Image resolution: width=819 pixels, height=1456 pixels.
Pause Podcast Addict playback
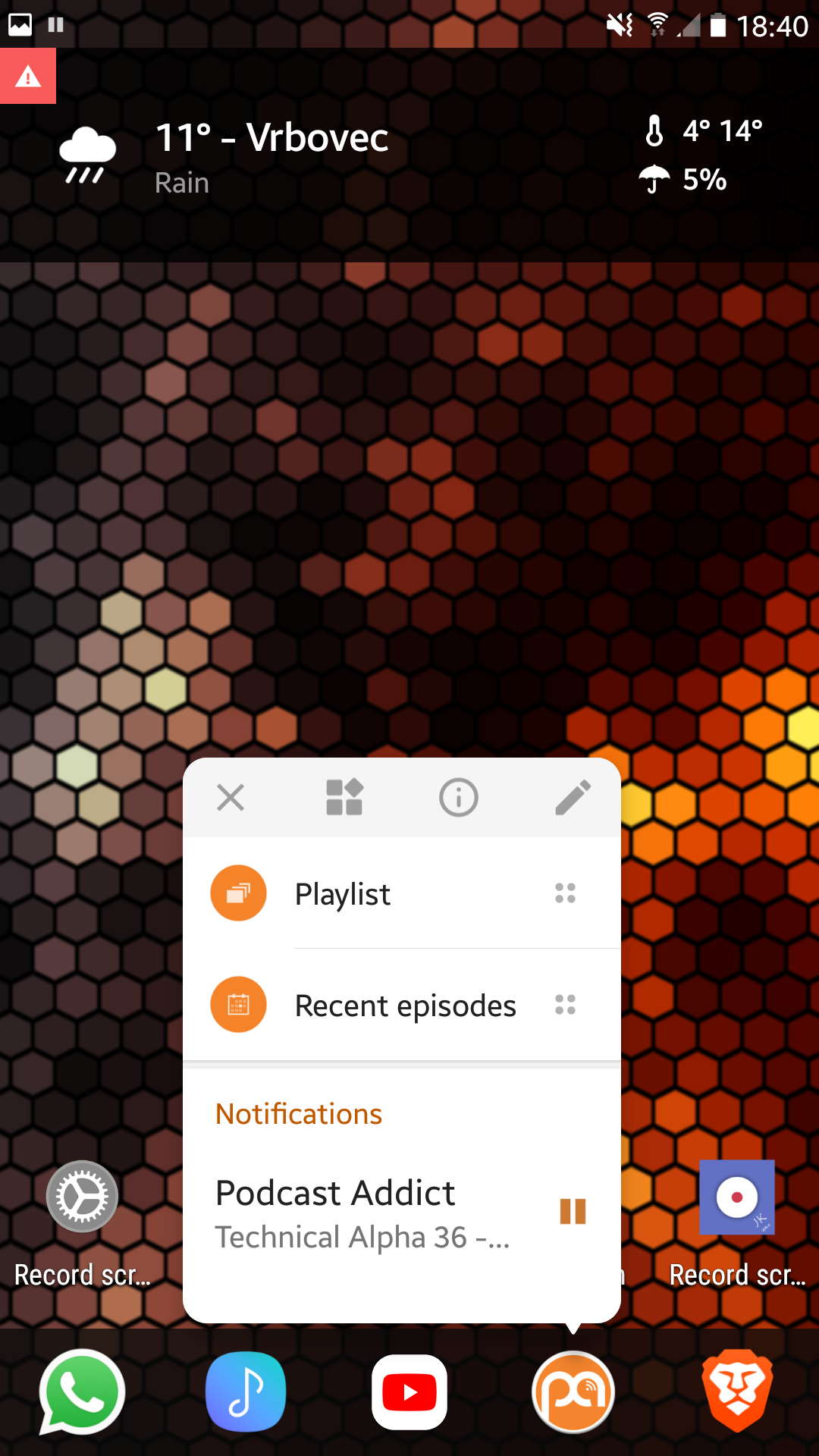click(x=573, y=1211)
